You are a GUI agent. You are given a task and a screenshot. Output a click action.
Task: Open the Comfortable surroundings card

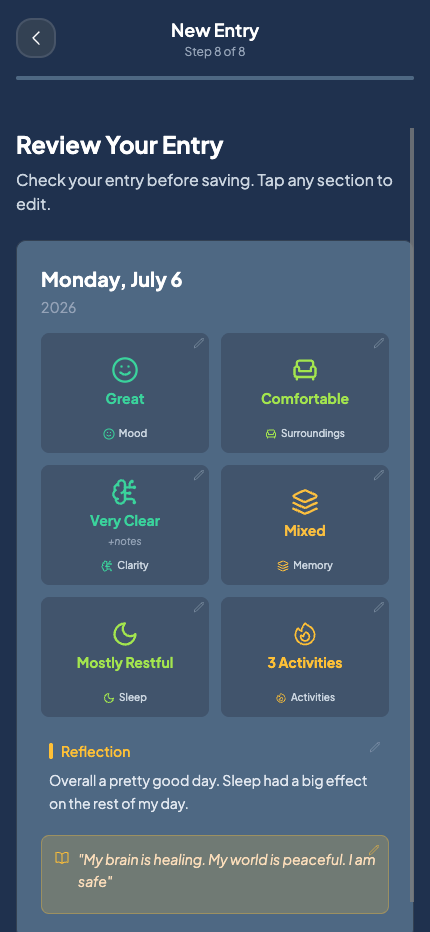(305, 393)
